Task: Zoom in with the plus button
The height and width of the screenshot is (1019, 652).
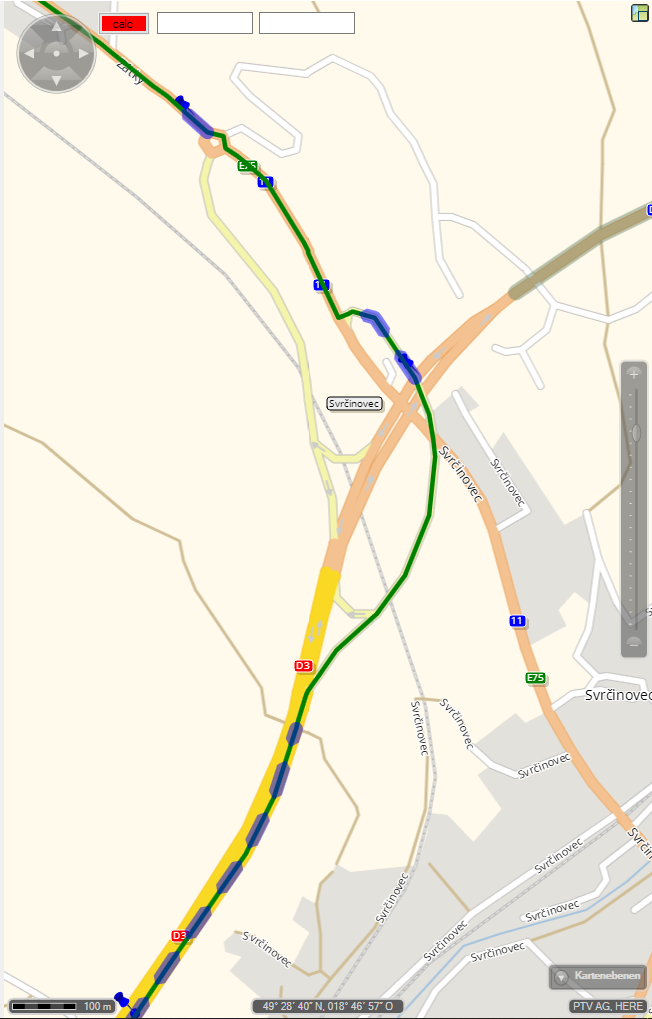Action: tap(633, 374)
